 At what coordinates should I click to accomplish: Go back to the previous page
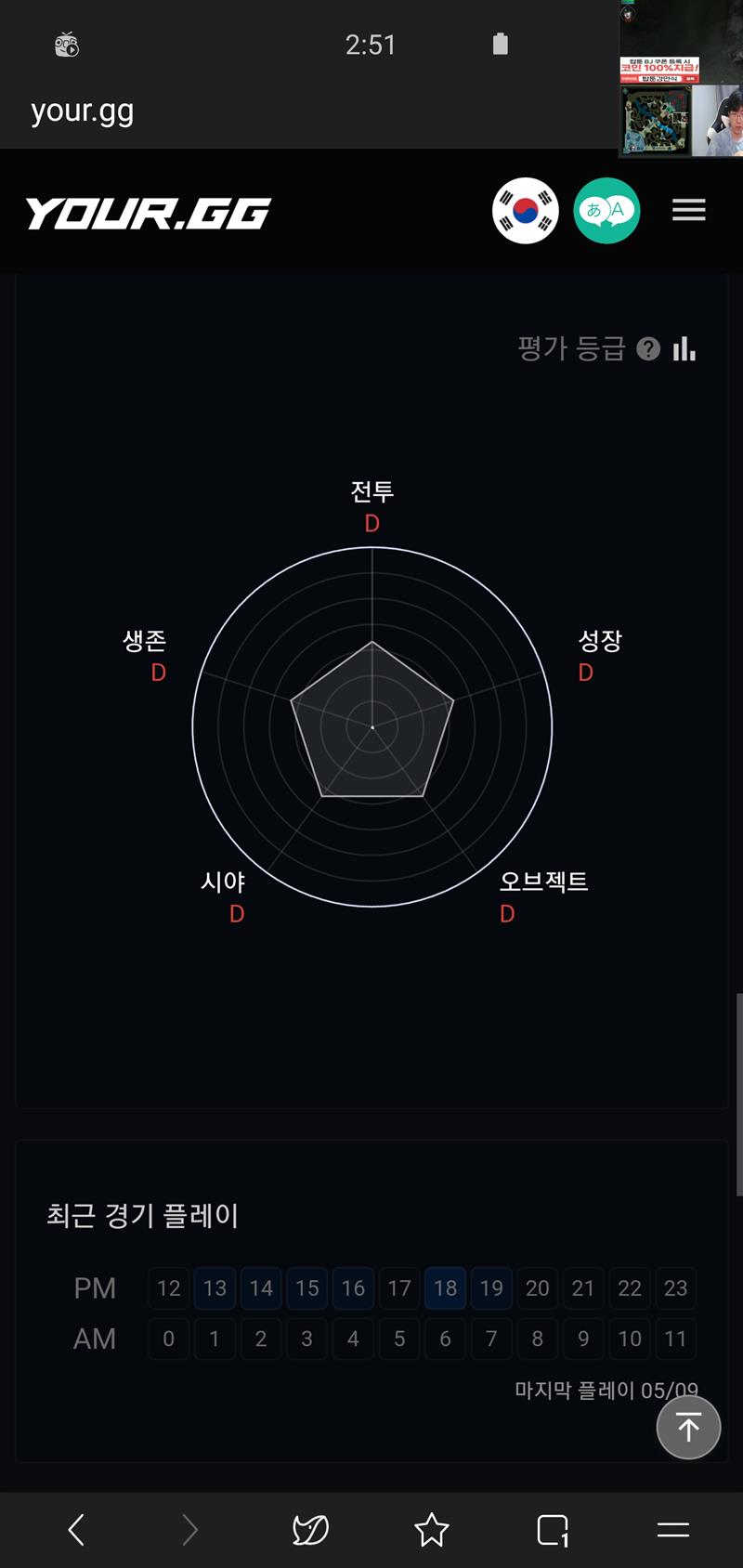77,1529
